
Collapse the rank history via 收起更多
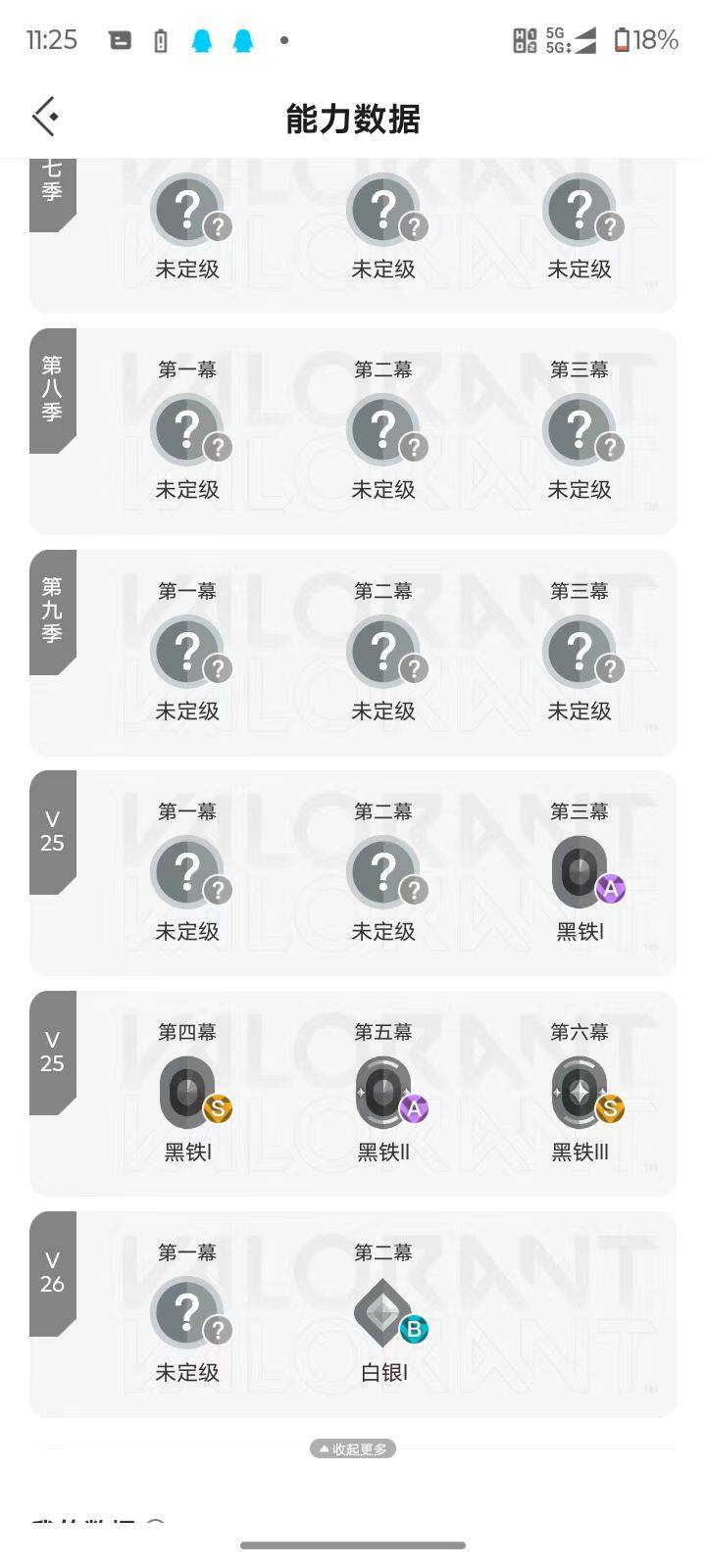352,1449
